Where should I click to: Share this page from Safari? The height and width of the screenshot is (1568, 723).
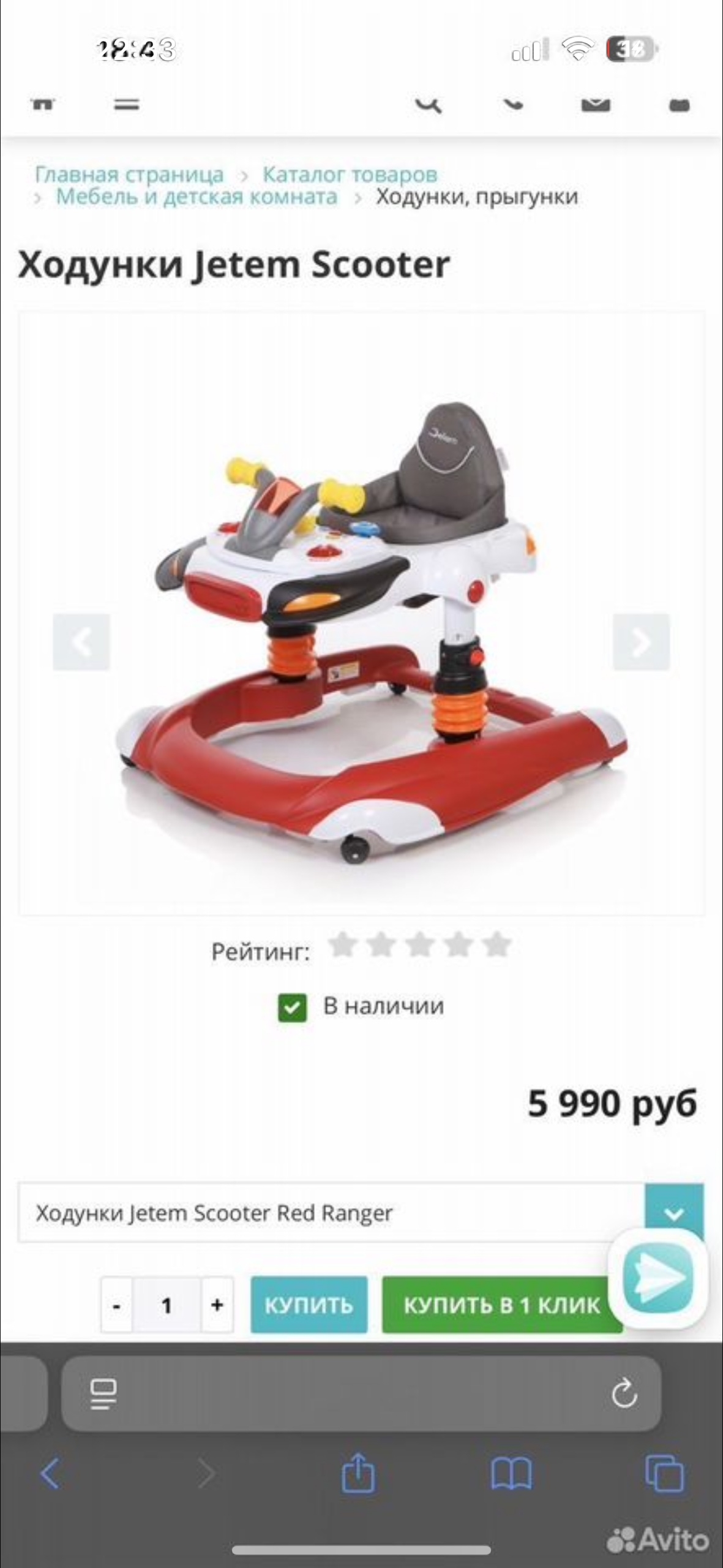pos(358,1473)
